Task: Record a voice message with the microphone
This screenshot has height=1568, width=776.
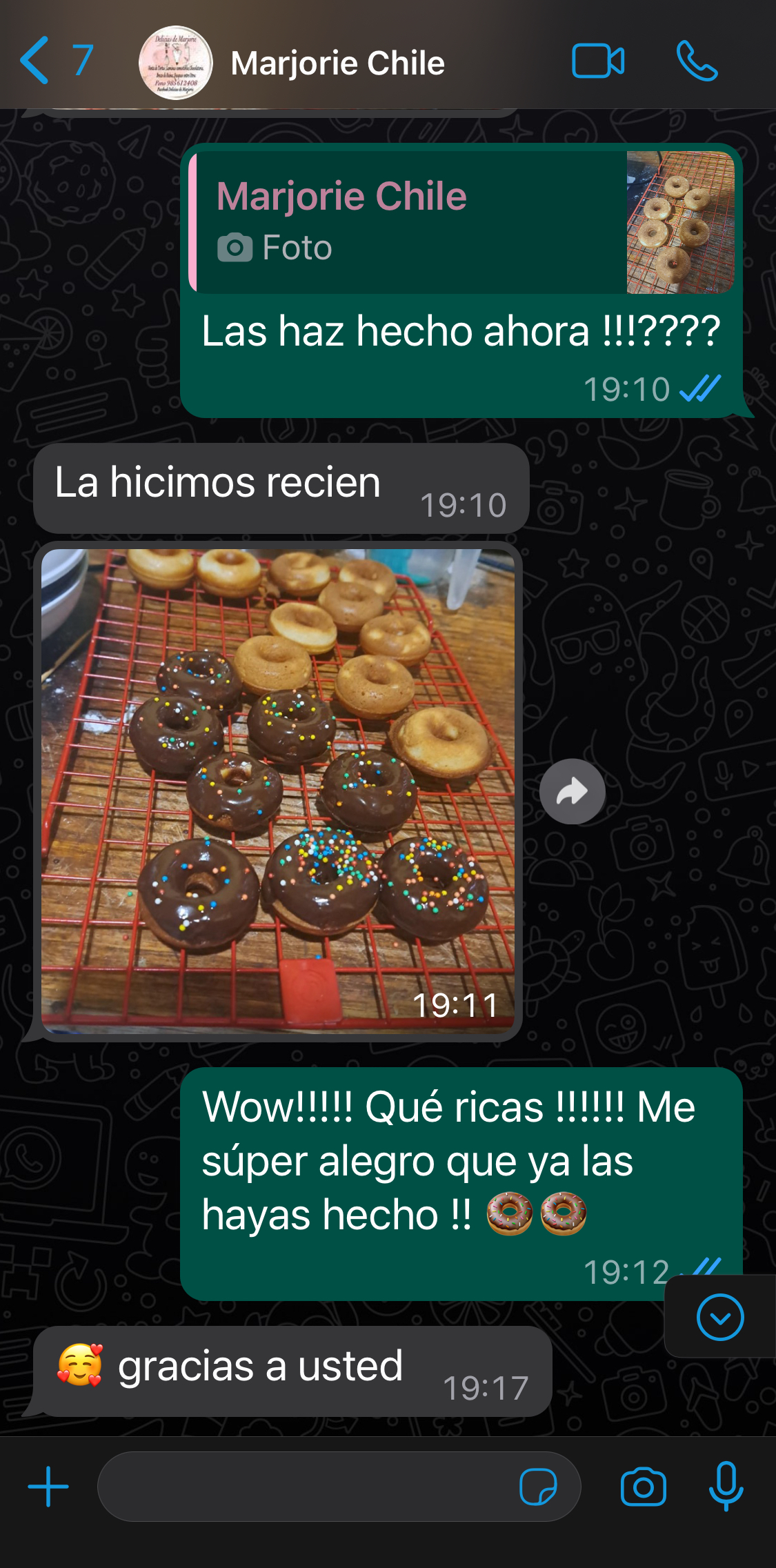Action: coord(726,1486)
